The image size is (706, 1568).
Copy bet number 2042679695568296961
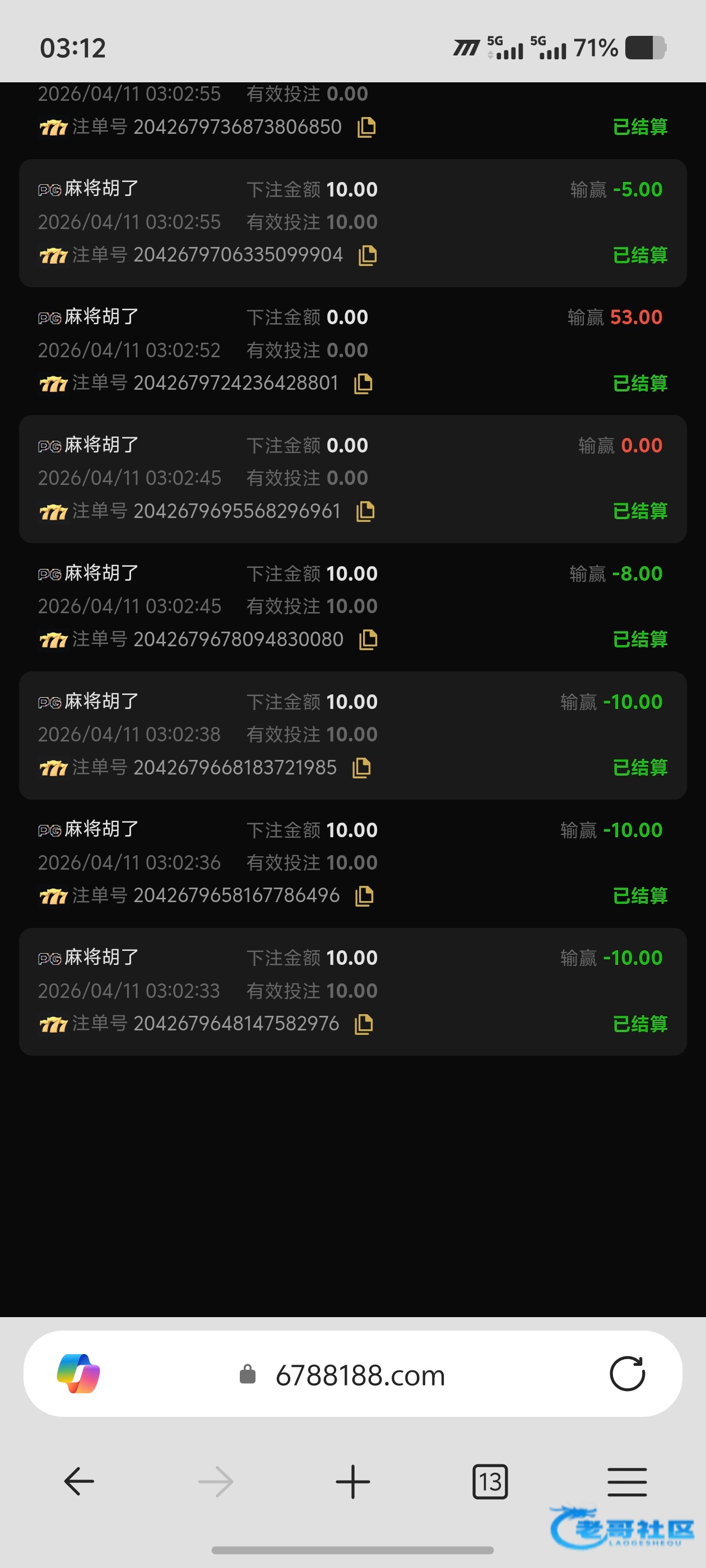point(365,511)
